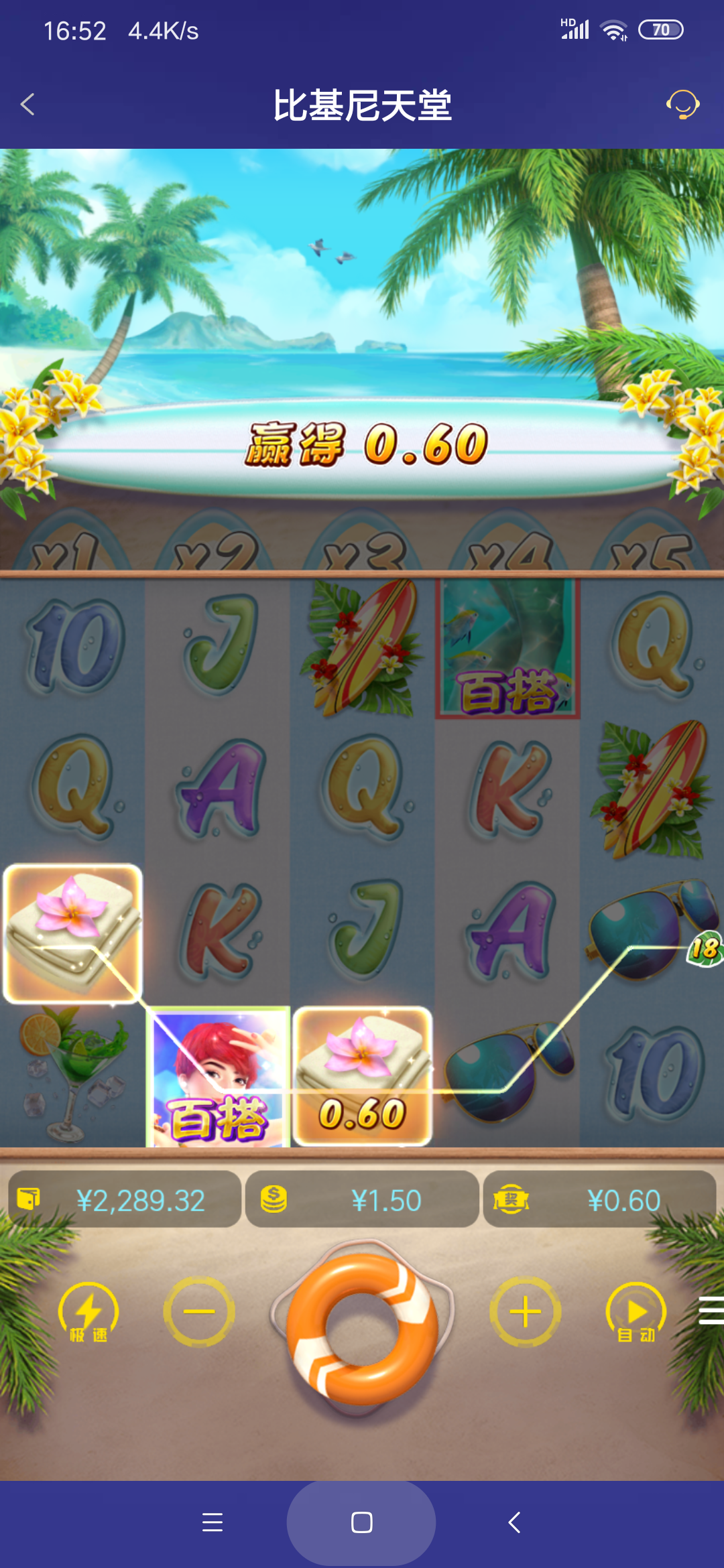
Task: Open bet amount ¥1.50 settings
Action: (362, 1200)
